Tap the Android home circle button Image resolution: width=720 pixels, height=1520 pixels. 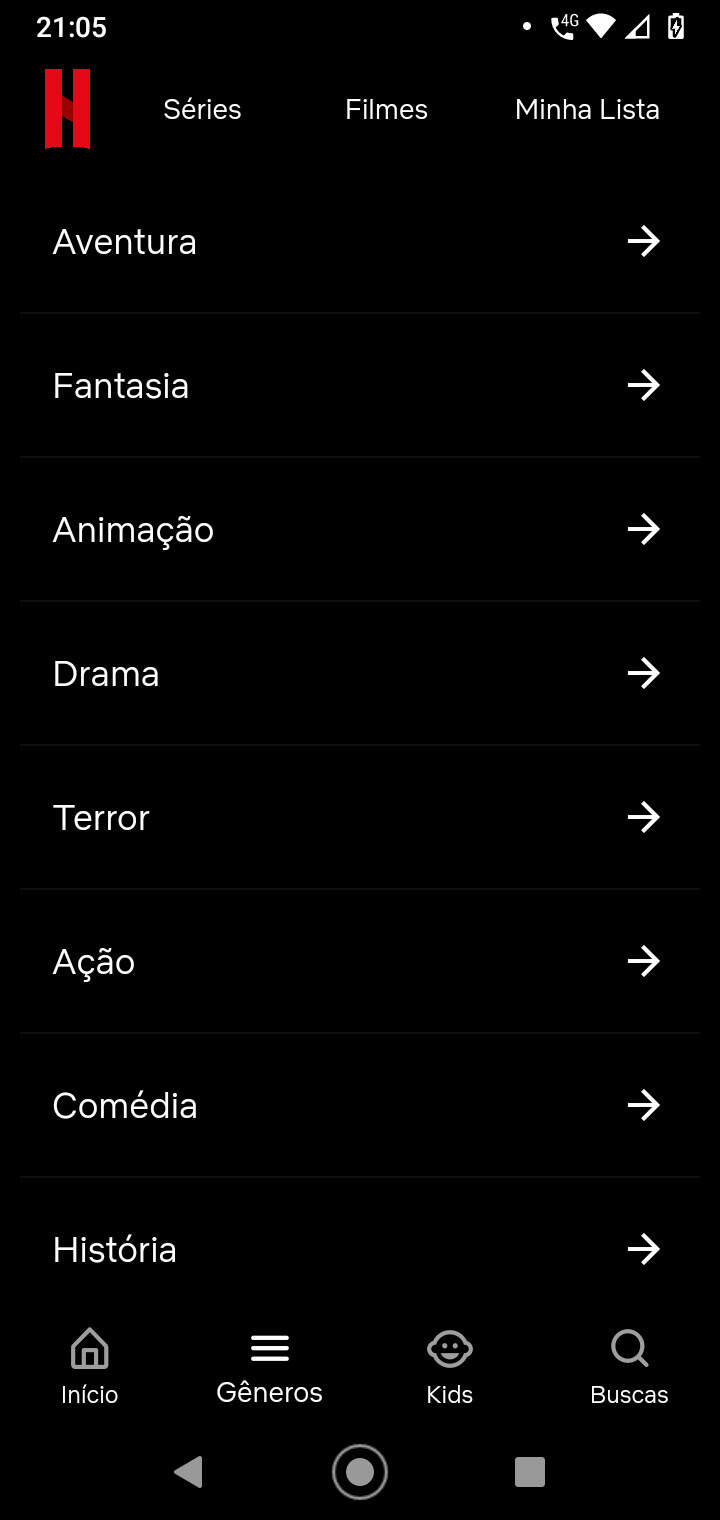tap(360, 1472)
